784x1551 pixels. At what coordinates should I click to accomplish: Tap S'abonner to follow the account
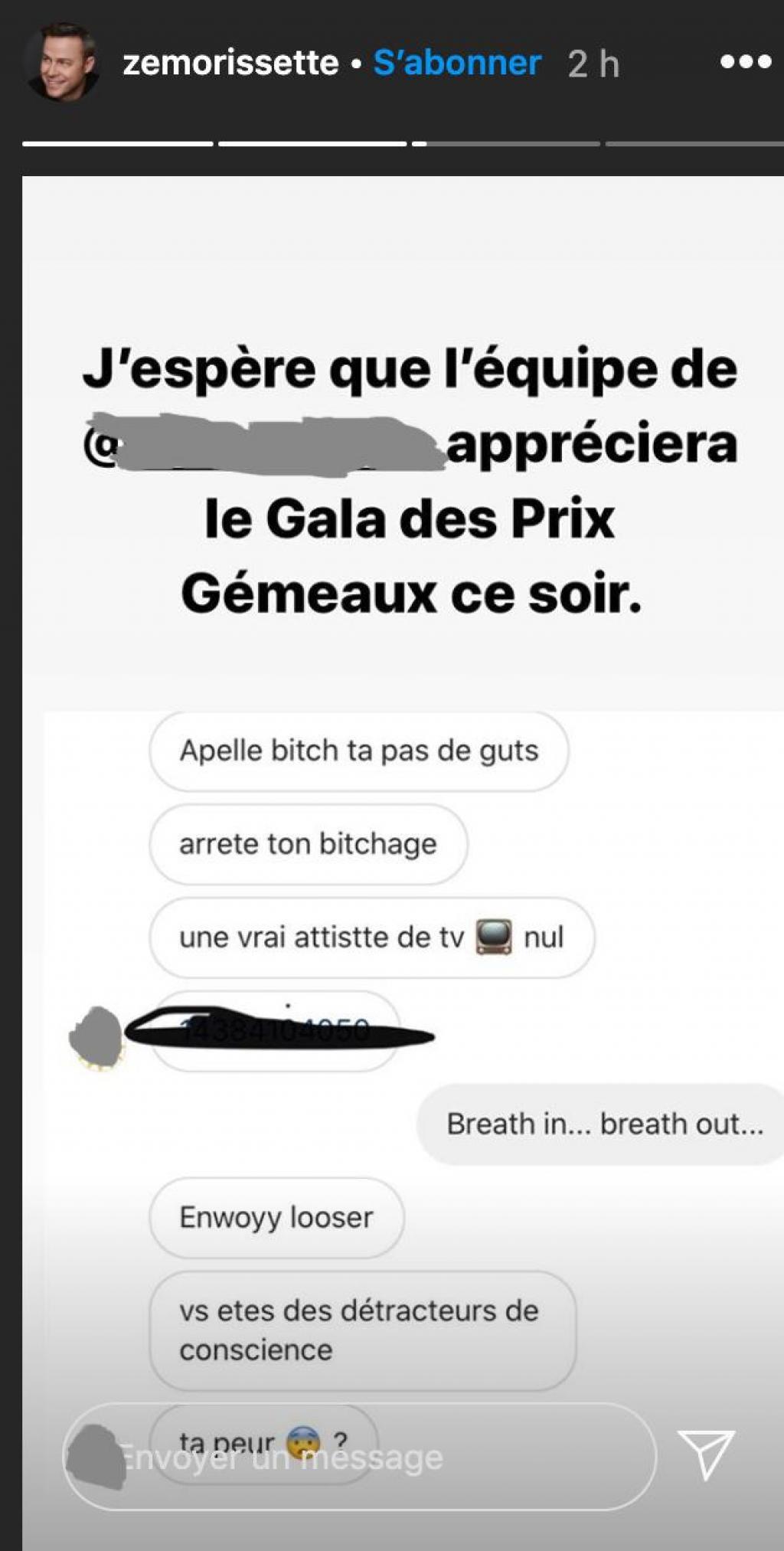coord(457,63)
